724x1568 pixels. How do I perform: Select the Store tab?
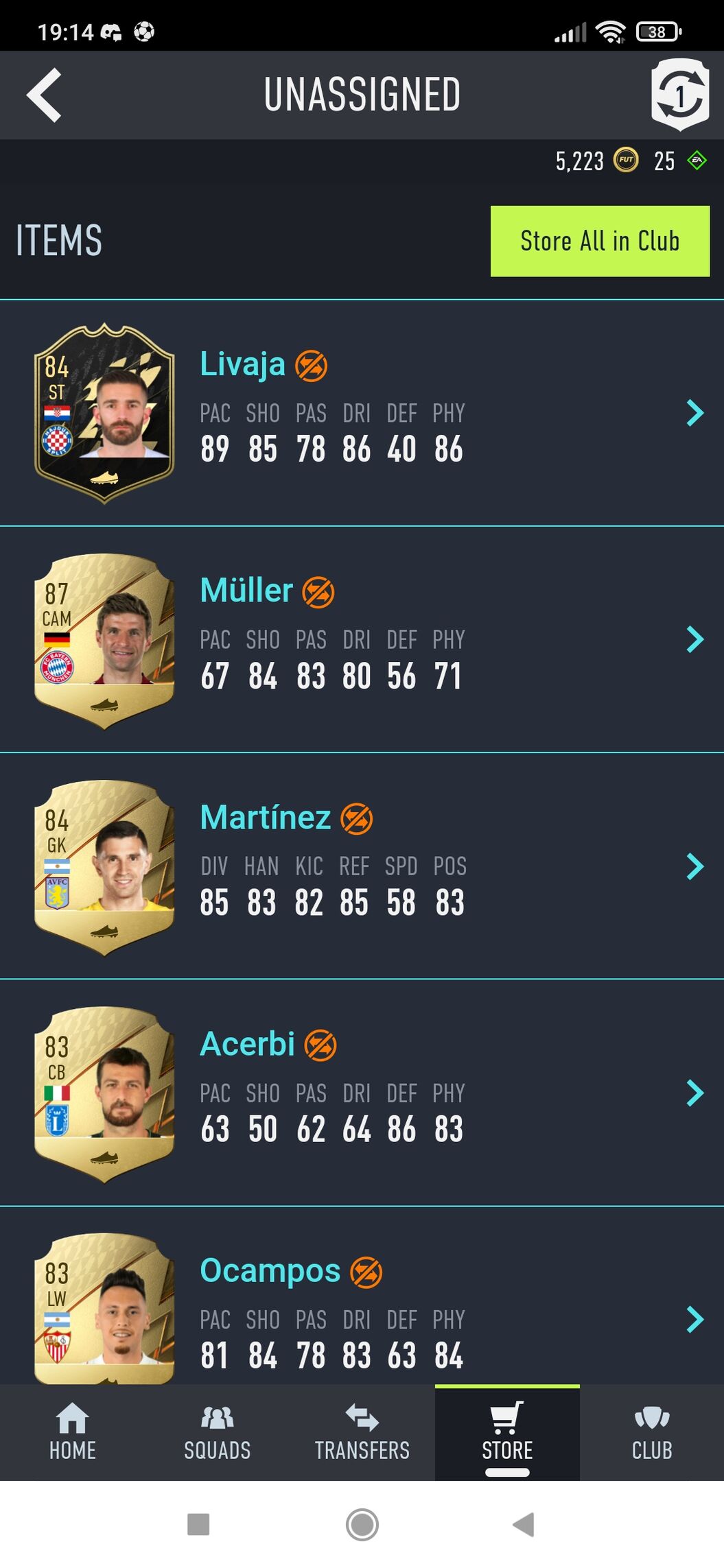507,1432
